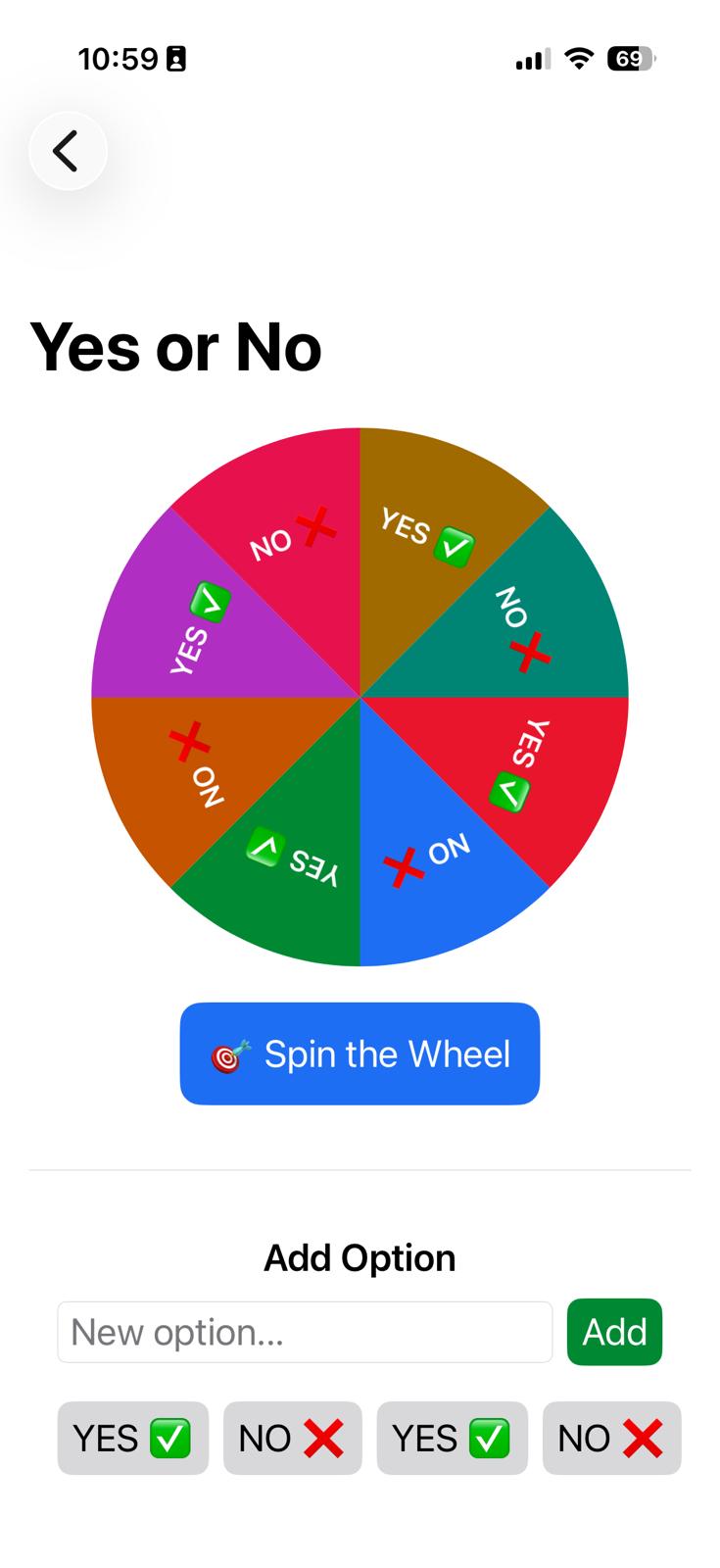Image resolution: width=720 pixels, height=1568 pixels.
Task: Tap the second YES option chip
Action: point(453,1438)
